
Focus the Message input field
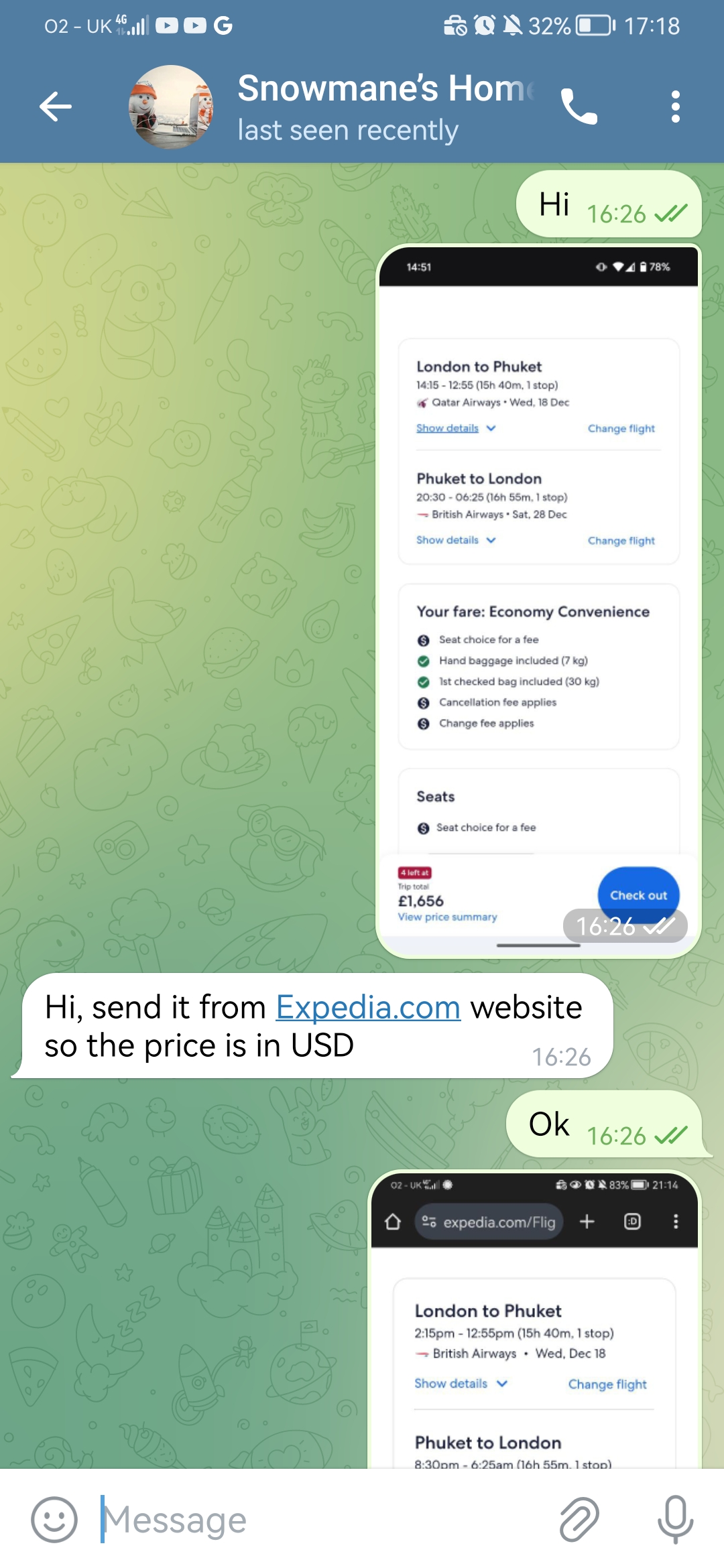(322, 1519)
